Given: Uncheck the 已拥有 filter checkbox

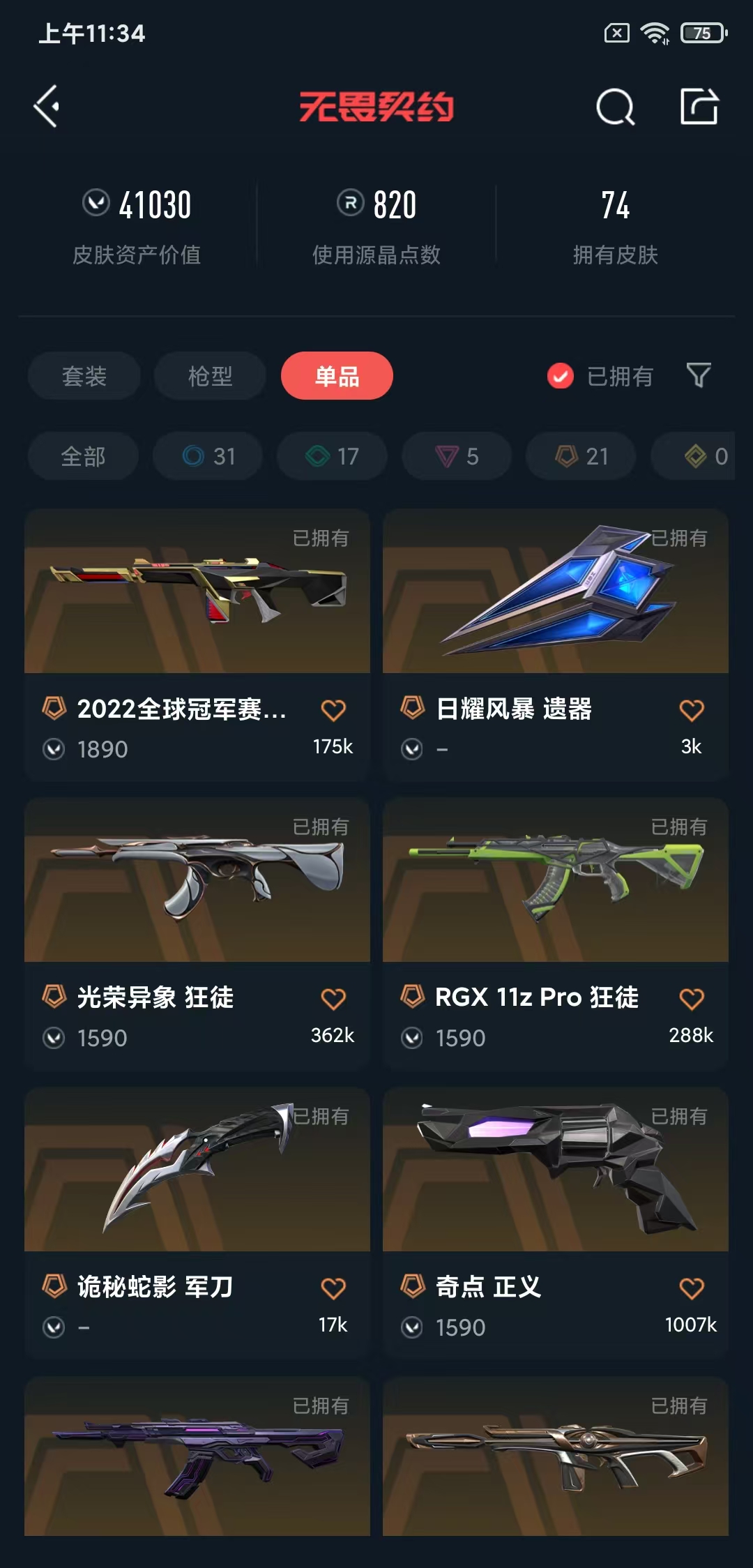Looking at the screenshot, I should 561,376.
